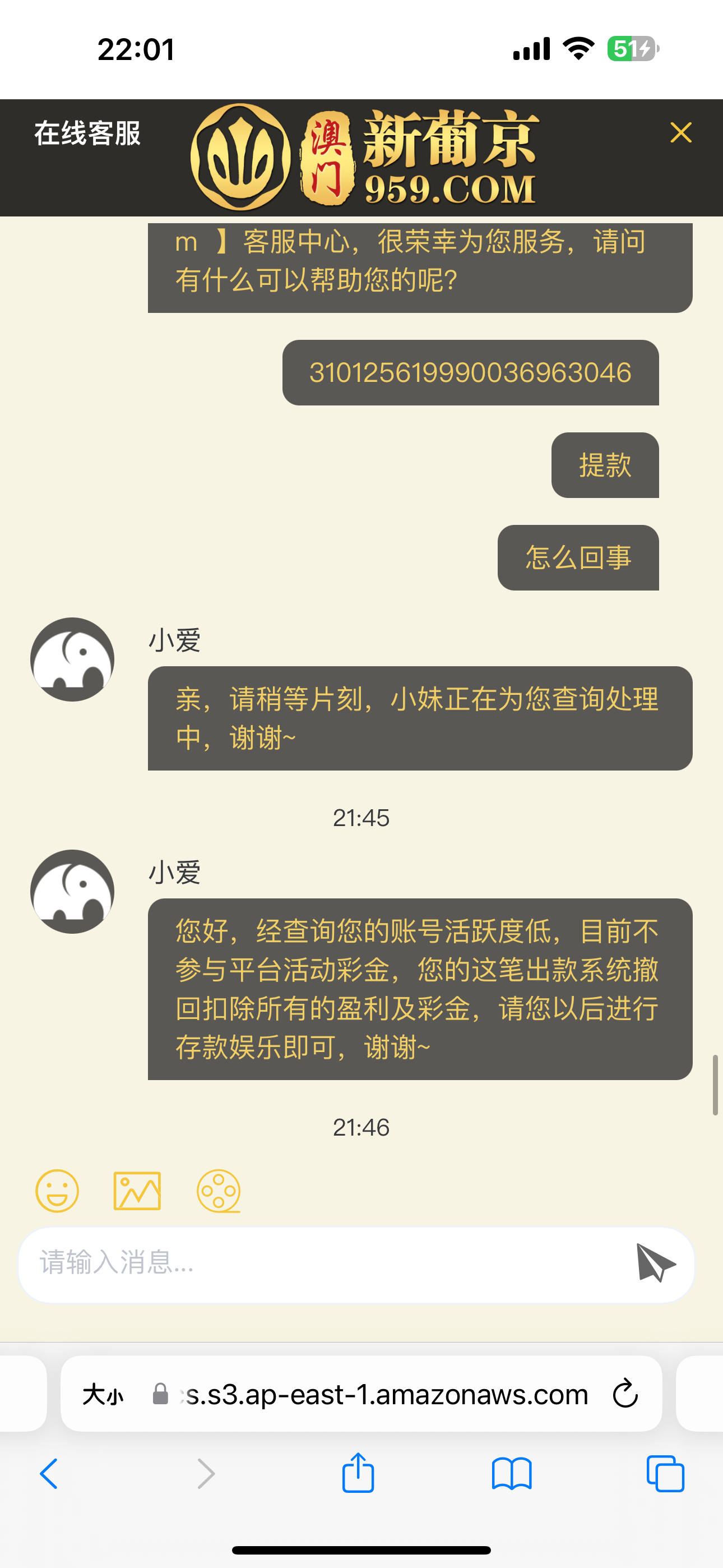Reload the current page

[625, 1394]
